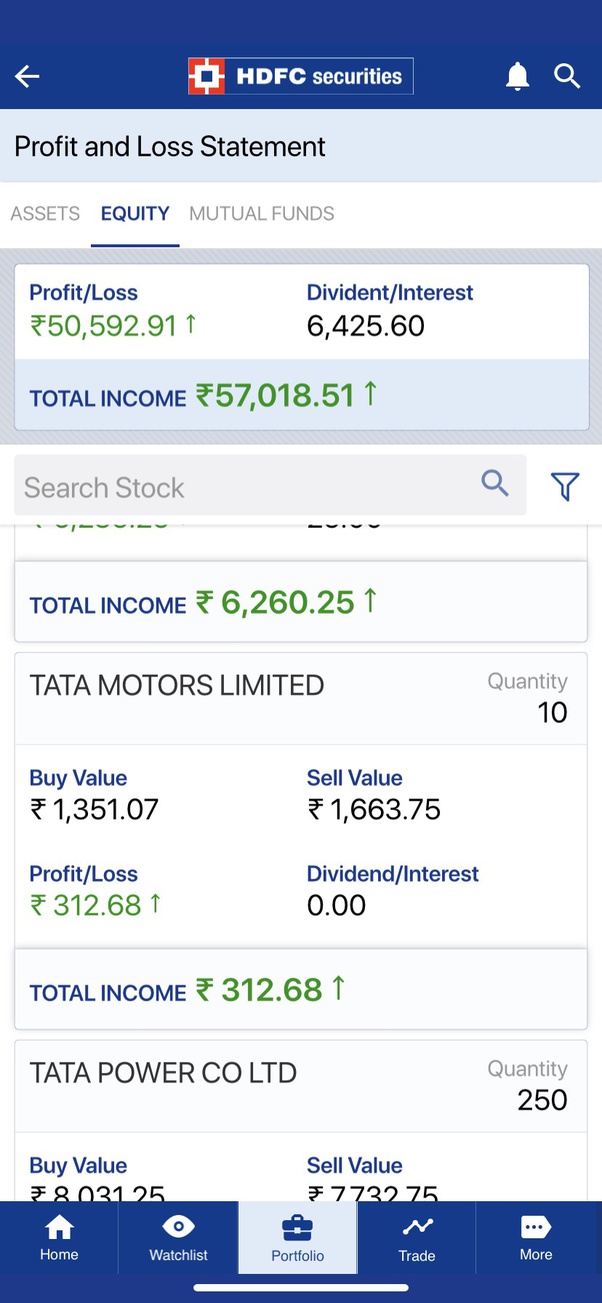The height and width of the screenshot is (1303, 602).
Task: Open the Trade tab
Action: click(x=416, y=1237)
